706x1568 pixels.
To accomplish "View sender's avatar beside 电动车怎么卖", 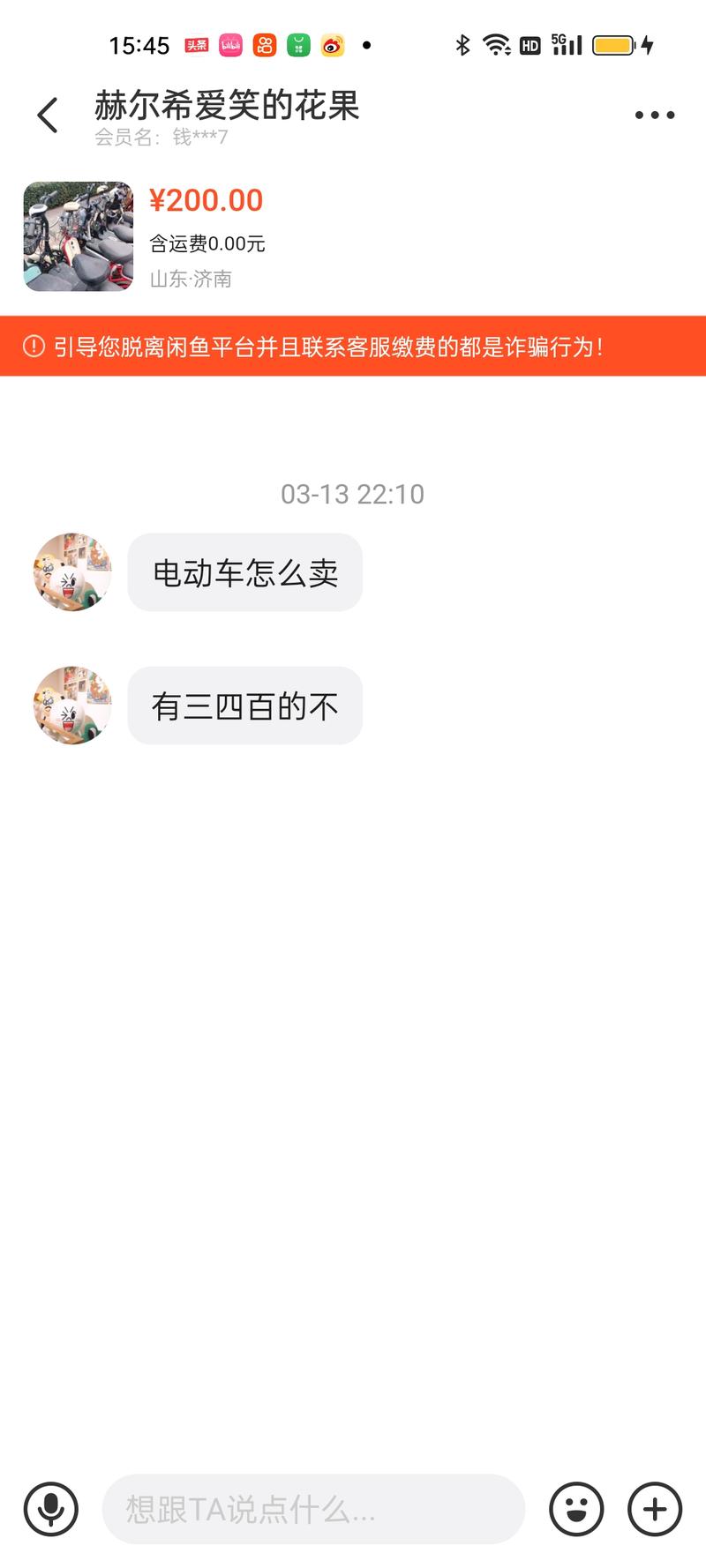I will (x=72, y=572).
